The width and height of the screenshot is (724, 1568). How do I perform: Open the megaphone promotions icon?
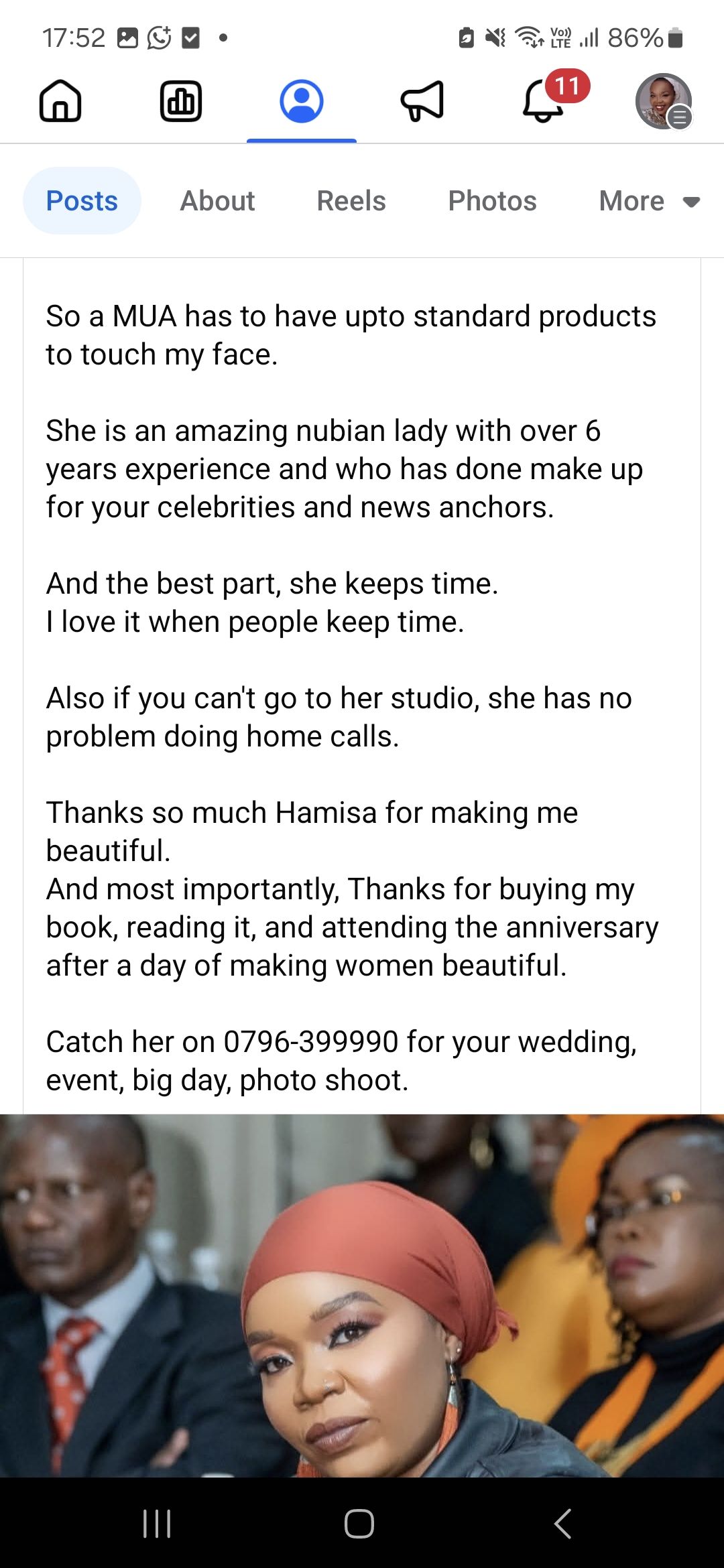click(424, 102)
